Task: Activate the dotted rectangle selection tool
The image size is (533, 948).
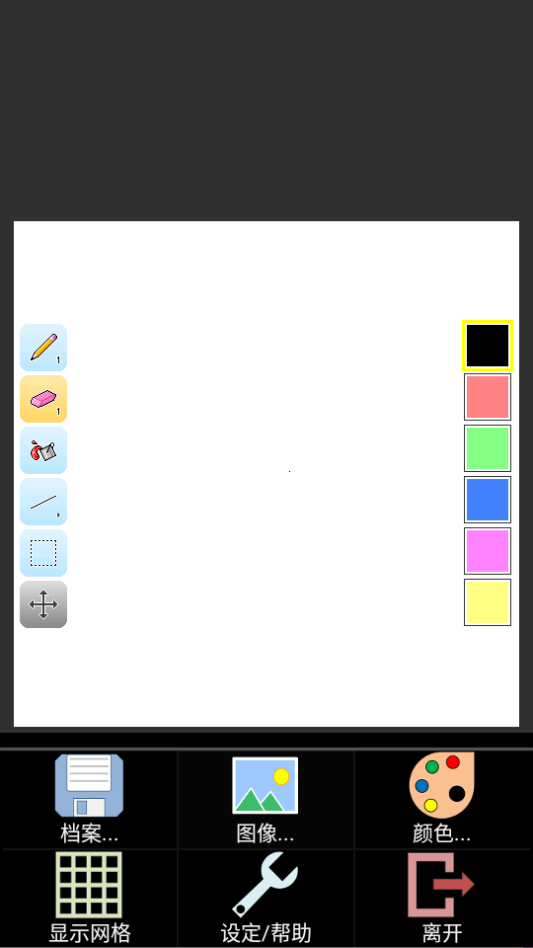Action: pyautogui.click(x=44, y=553)
